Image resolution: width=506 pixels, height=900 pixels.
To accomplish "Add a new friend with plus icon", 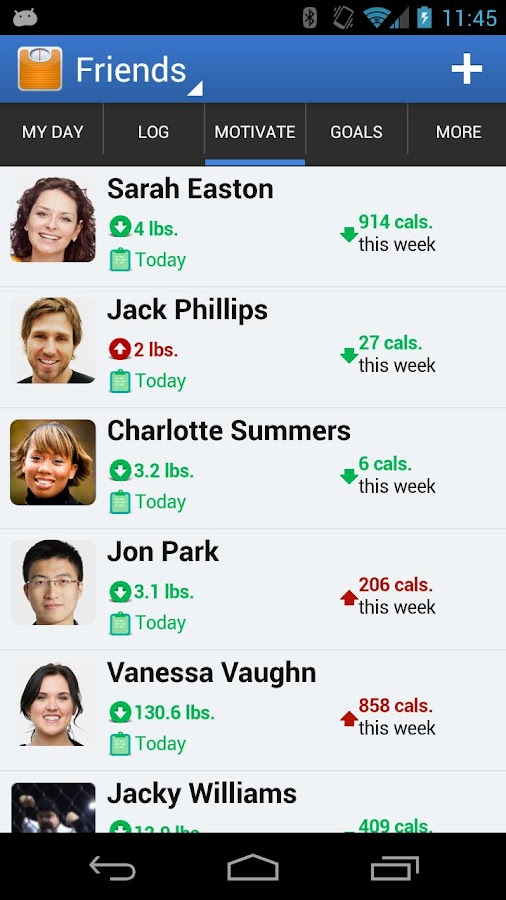I will (x=466, y=69).
